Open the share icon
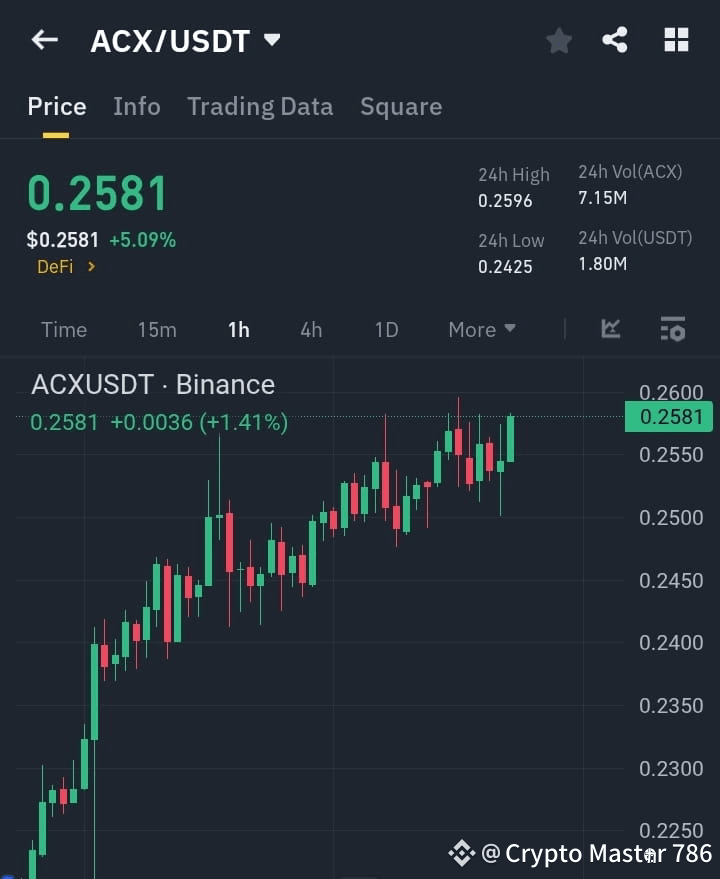Image resolution: width=720 pixels, height=879 pixels. pyautogui.click(x=615, y=40)
